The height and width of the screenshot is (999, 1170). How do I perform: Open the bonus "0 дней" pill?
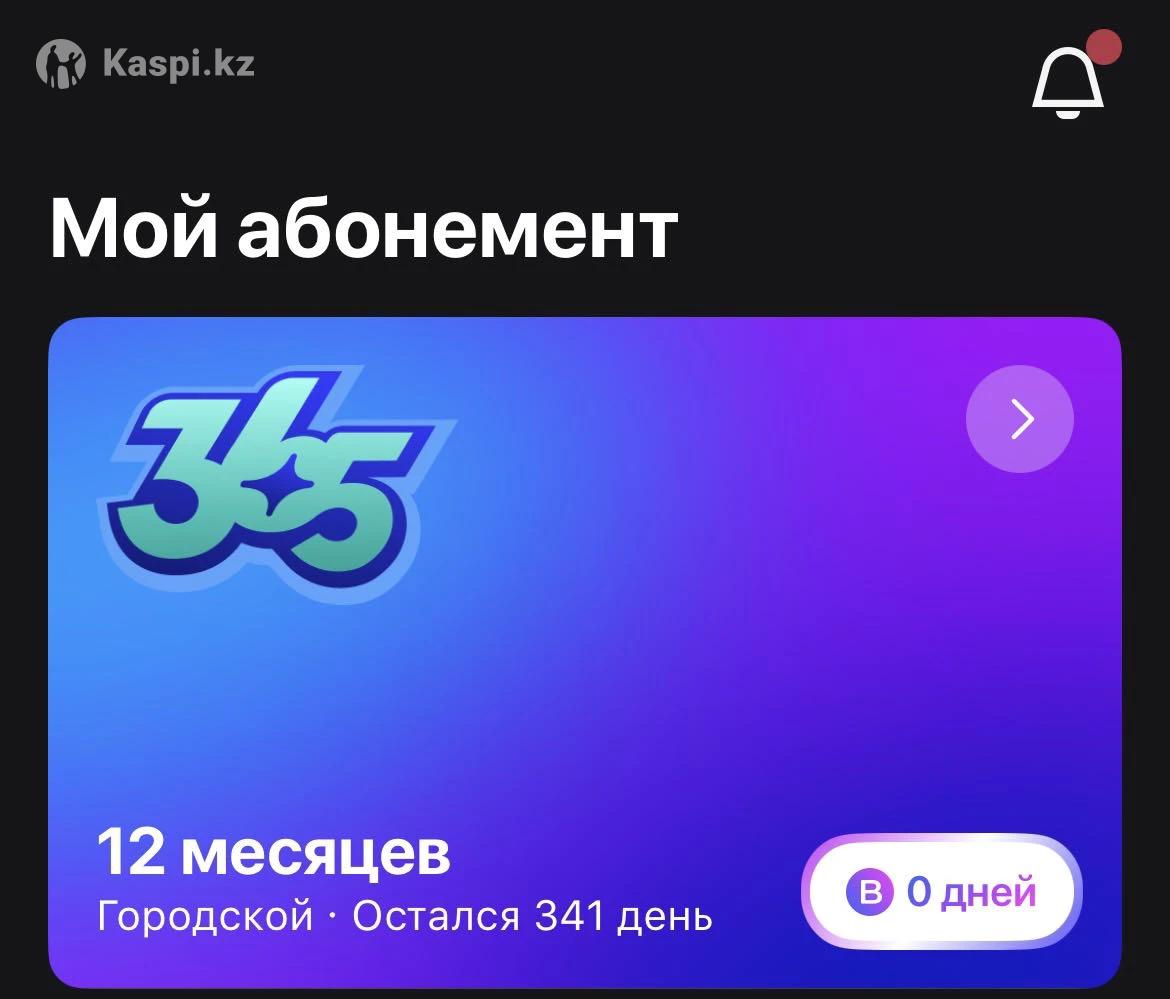pos(941,891)
